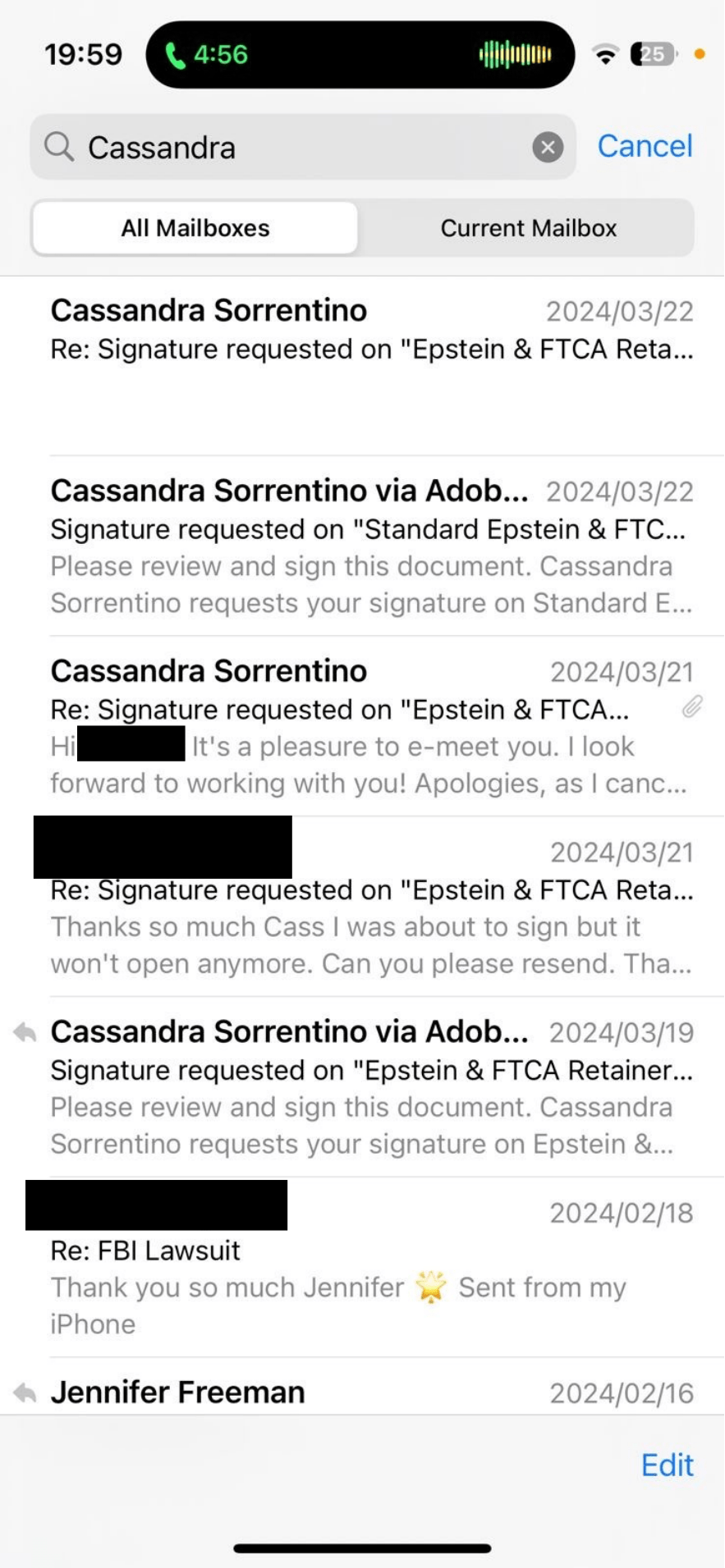
Task: Open the Standard Epstein & FTC signature request
Action: coord(371,546)
